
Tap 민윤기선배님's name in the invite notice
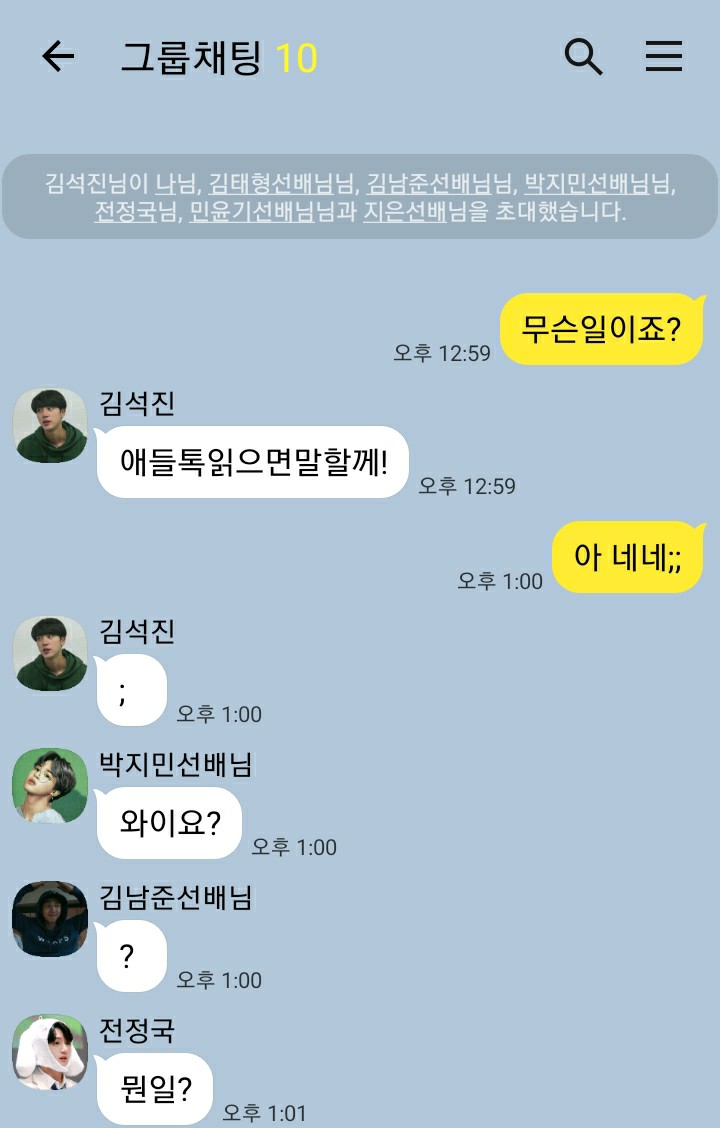[x=251, y=212]
